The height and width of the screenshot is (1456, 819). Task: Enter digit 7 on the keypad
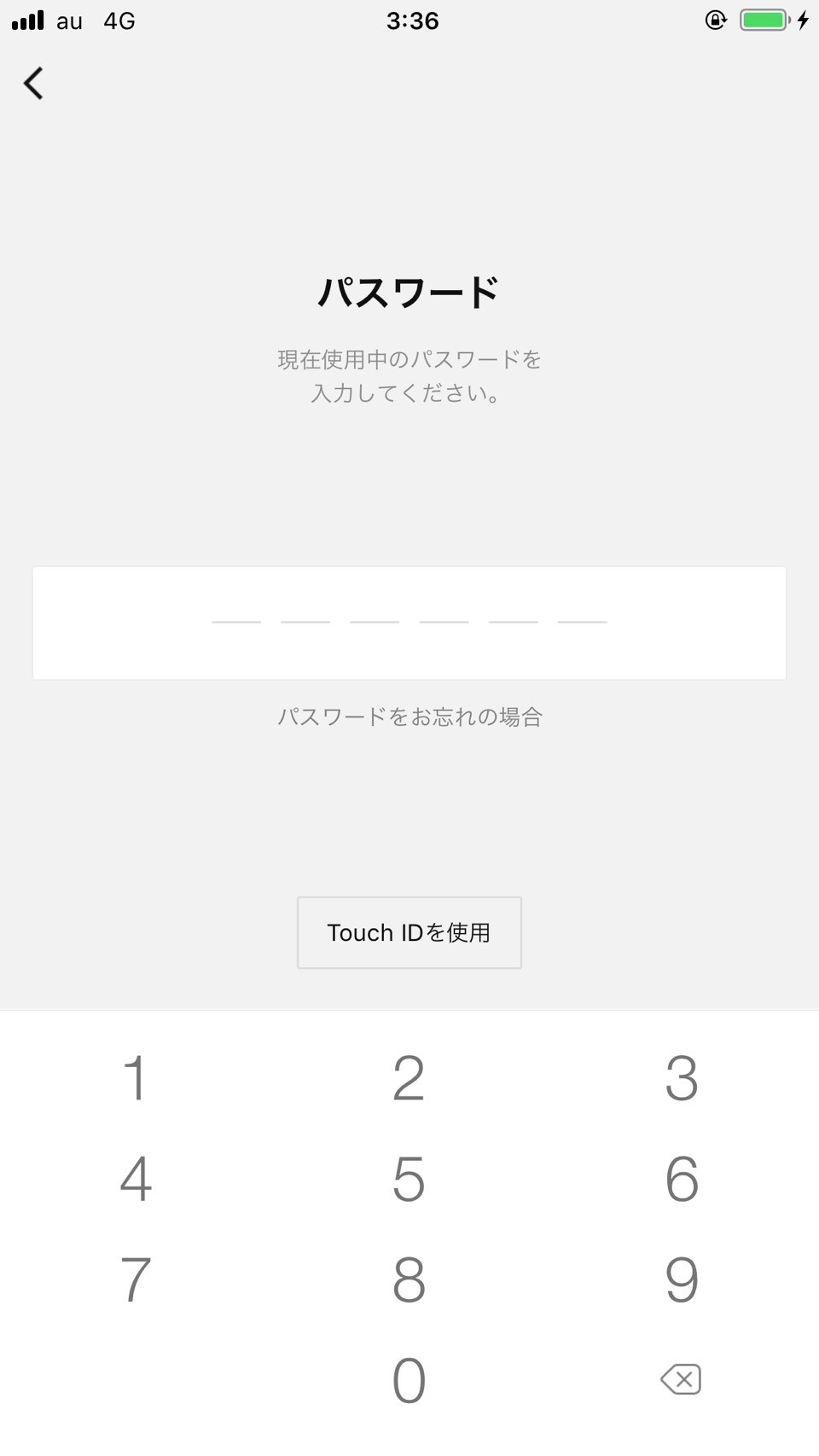click(x=136, y=1279)
